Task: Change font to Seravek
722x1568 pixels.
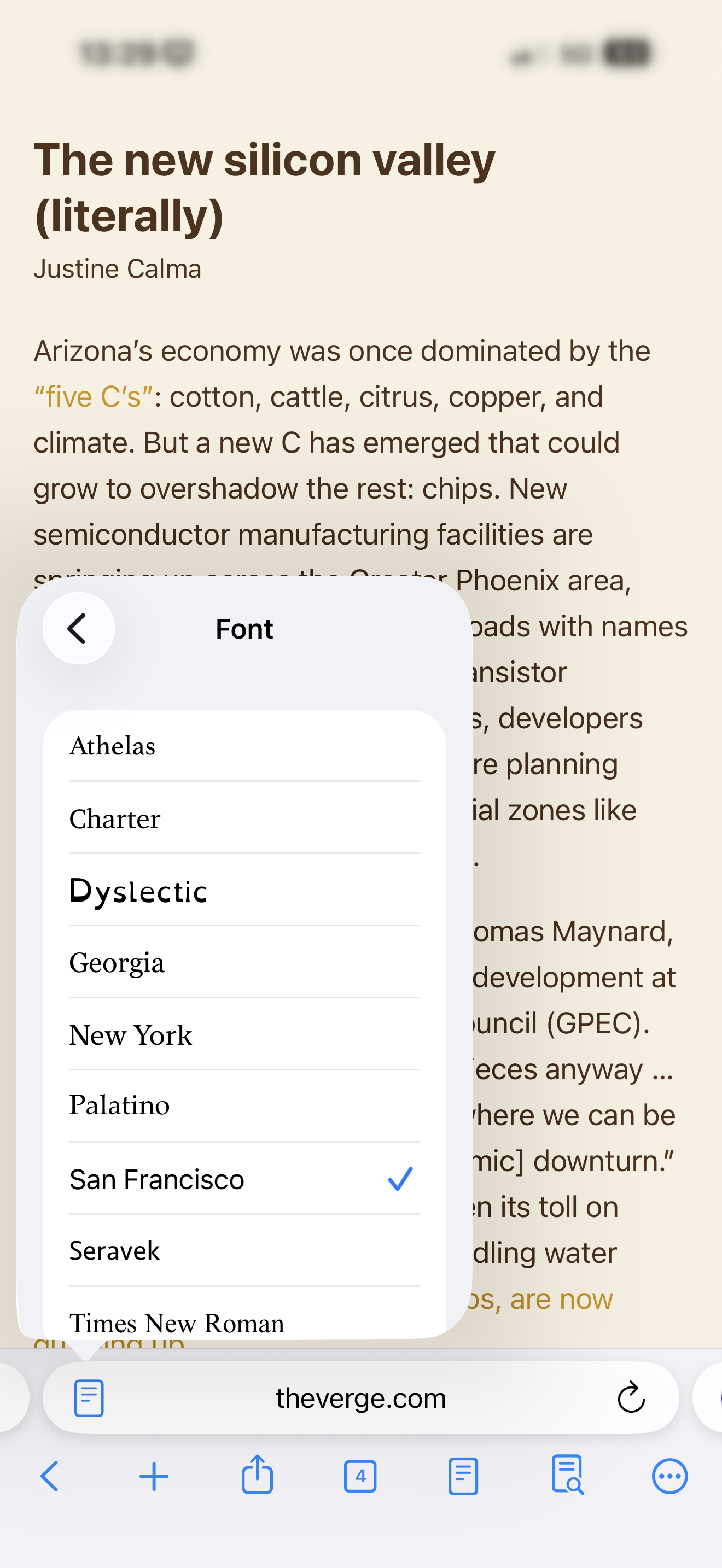Action: [243, 1251]
